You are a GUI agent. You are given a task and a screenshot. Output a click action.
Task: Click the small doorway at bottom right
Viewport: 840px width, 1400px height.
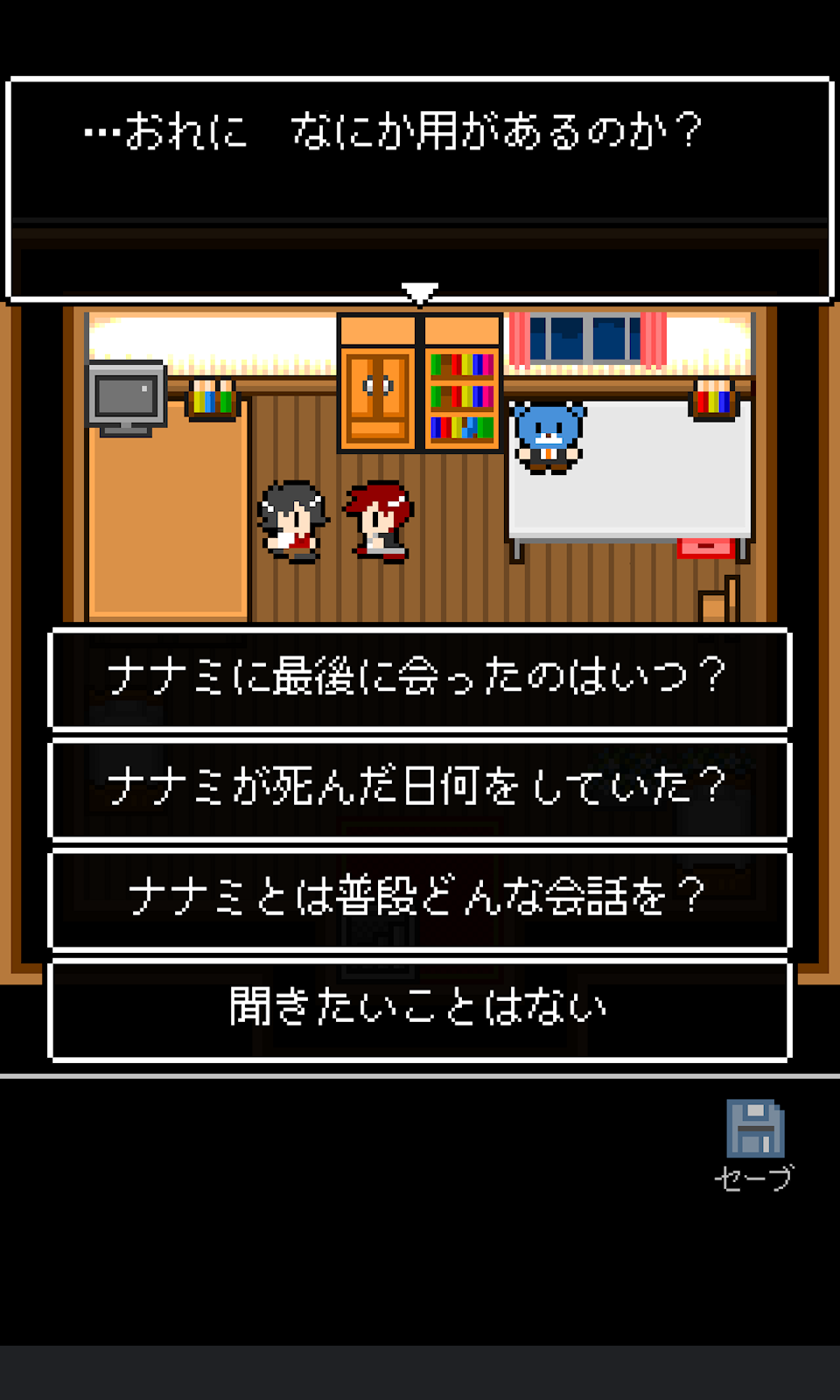(716, 604)
